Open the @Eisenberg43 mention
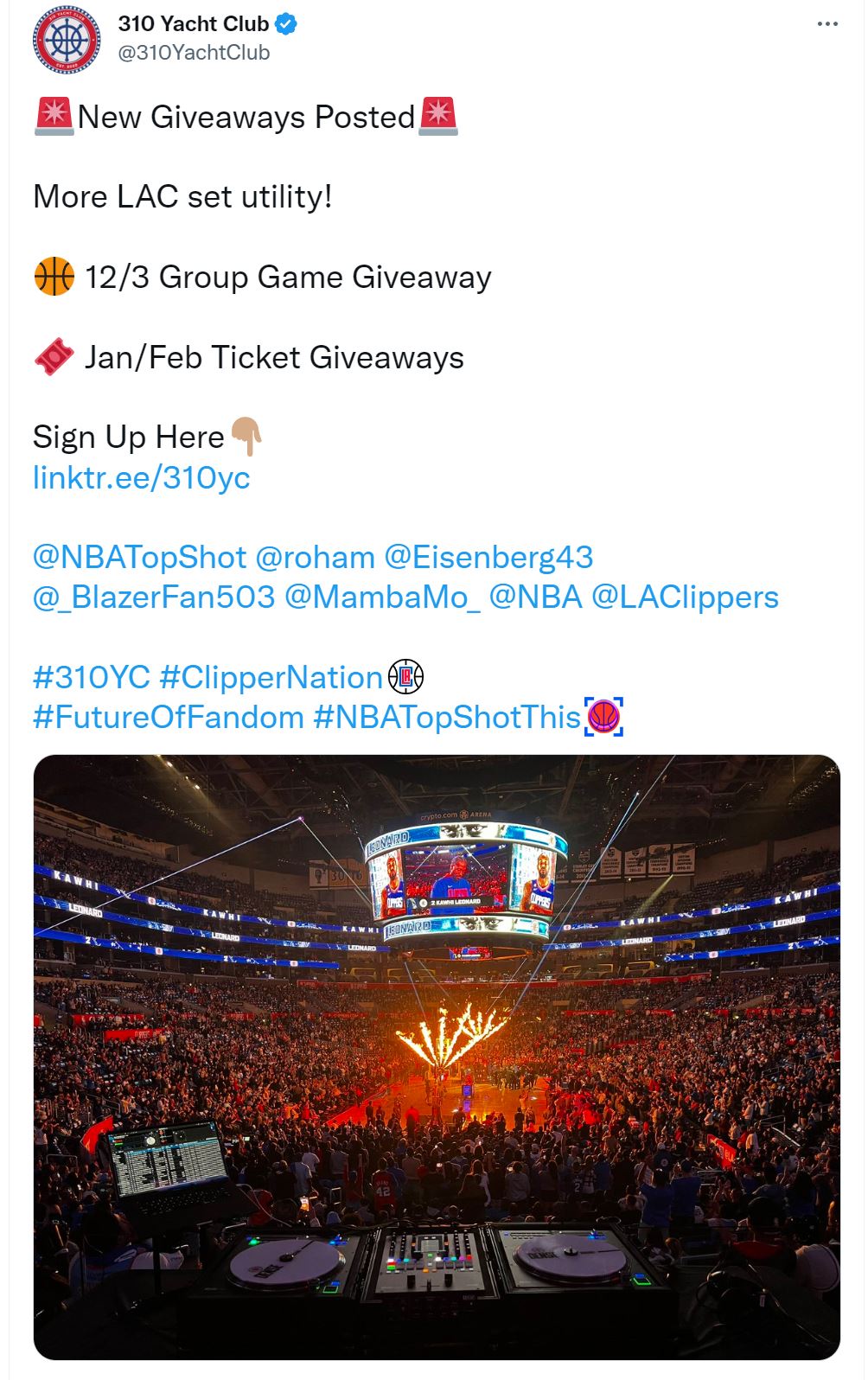The height and width of the screenshot is (1380, 868). tap(488, 557)
